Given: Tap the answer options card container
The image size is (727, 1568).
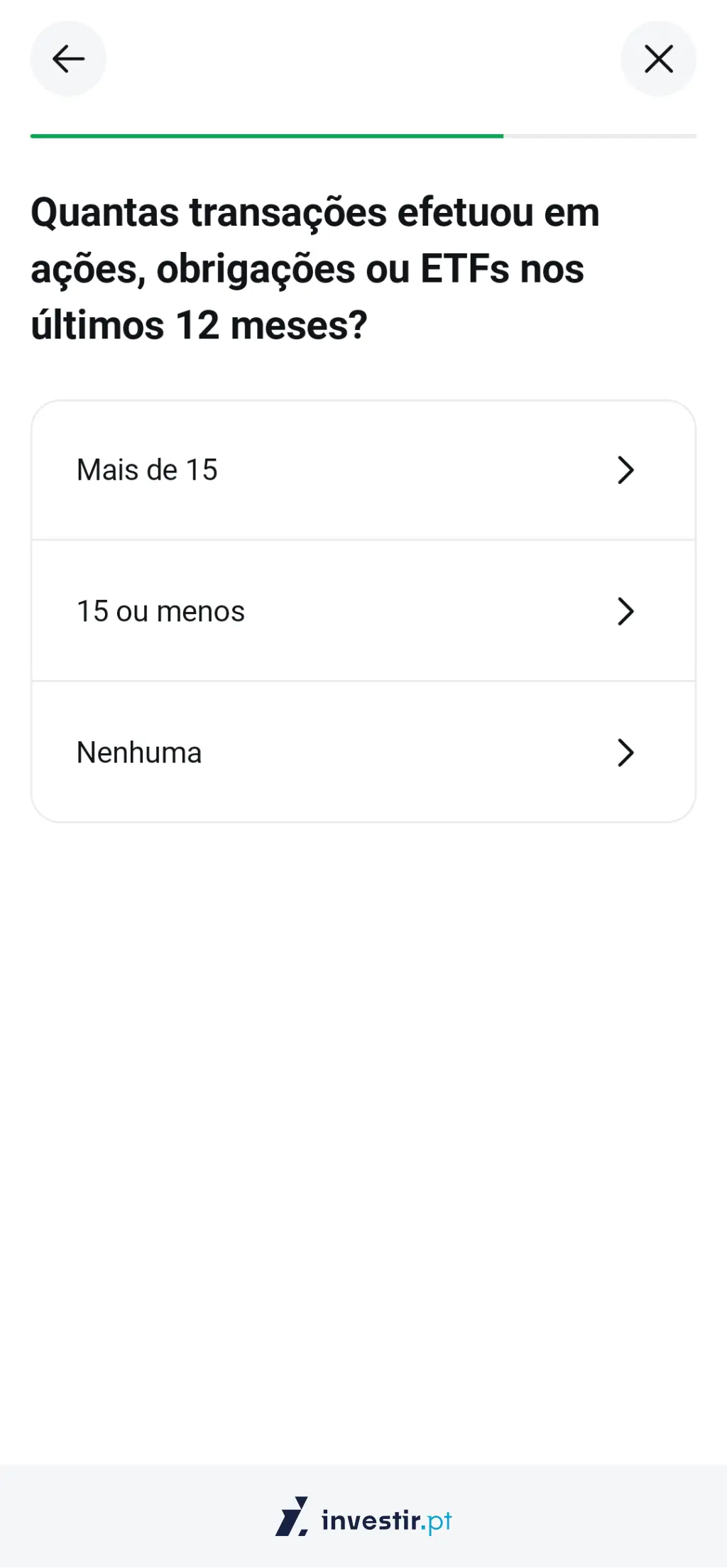Looking at the screenshot, I should point(362,611).
